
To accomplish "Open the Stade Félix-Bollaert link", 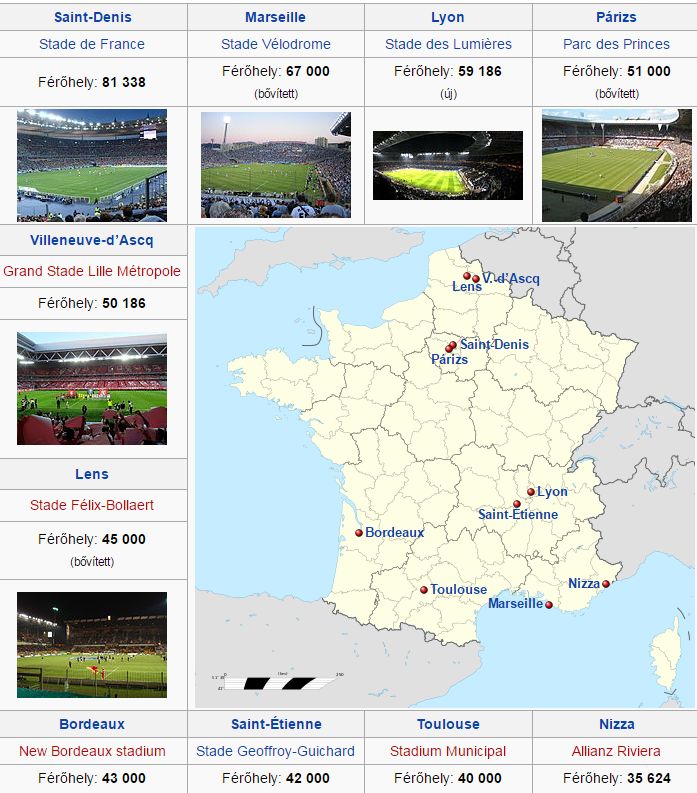I will coord(92,505).
